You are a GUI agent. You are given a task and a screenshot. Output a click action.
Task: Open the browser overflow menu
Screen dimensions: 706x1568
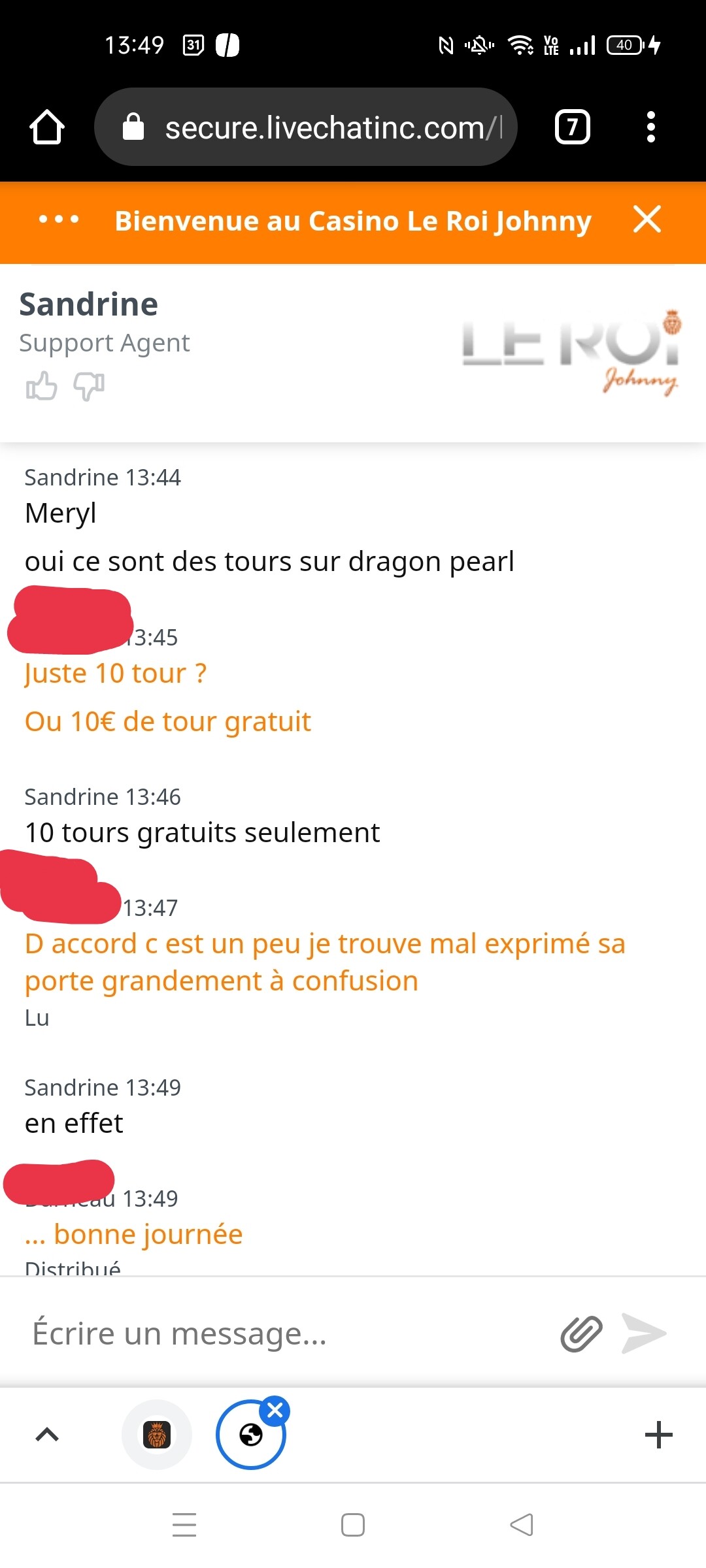pos(650,127)
